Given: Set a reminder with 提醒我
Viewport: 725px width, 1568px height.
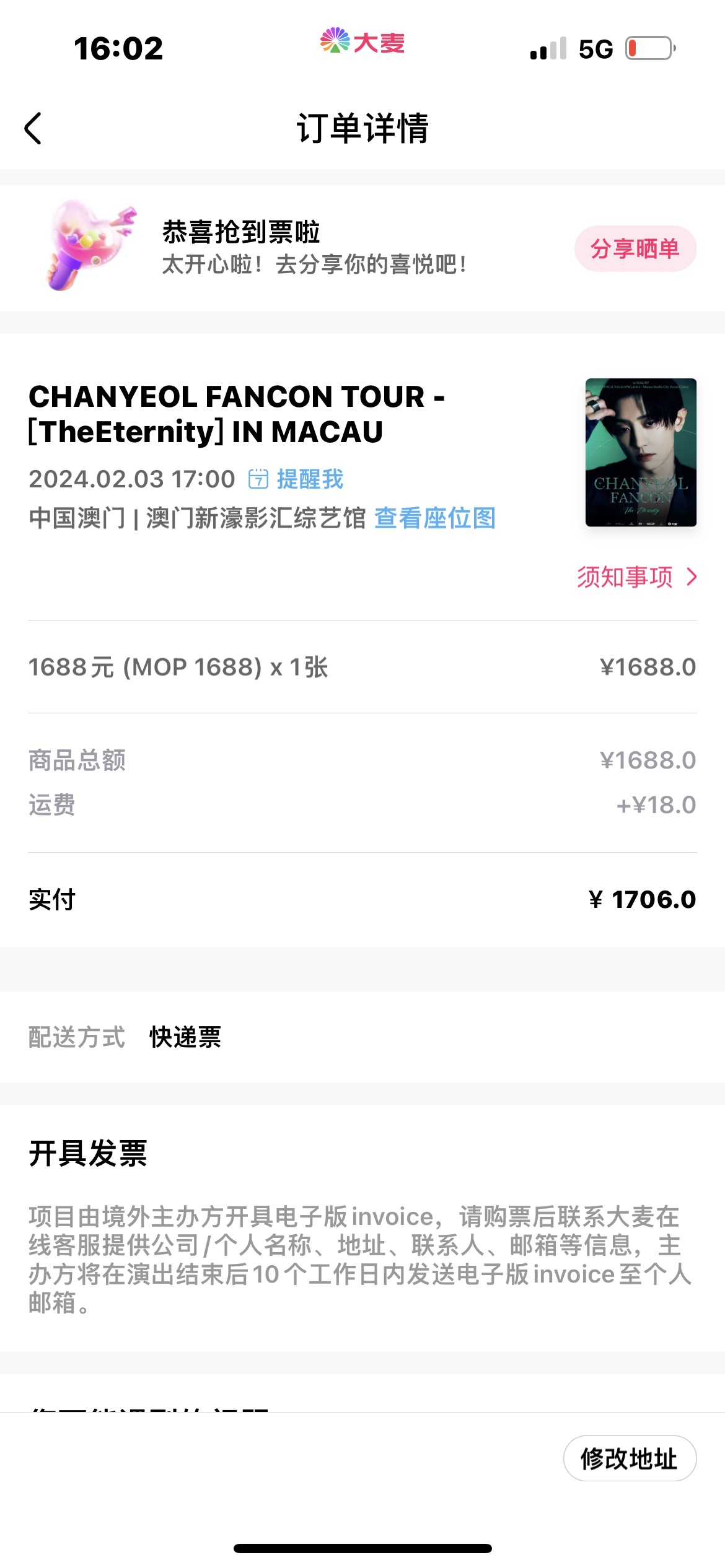Looking at the screenshot, I should (x=297, y=479).
